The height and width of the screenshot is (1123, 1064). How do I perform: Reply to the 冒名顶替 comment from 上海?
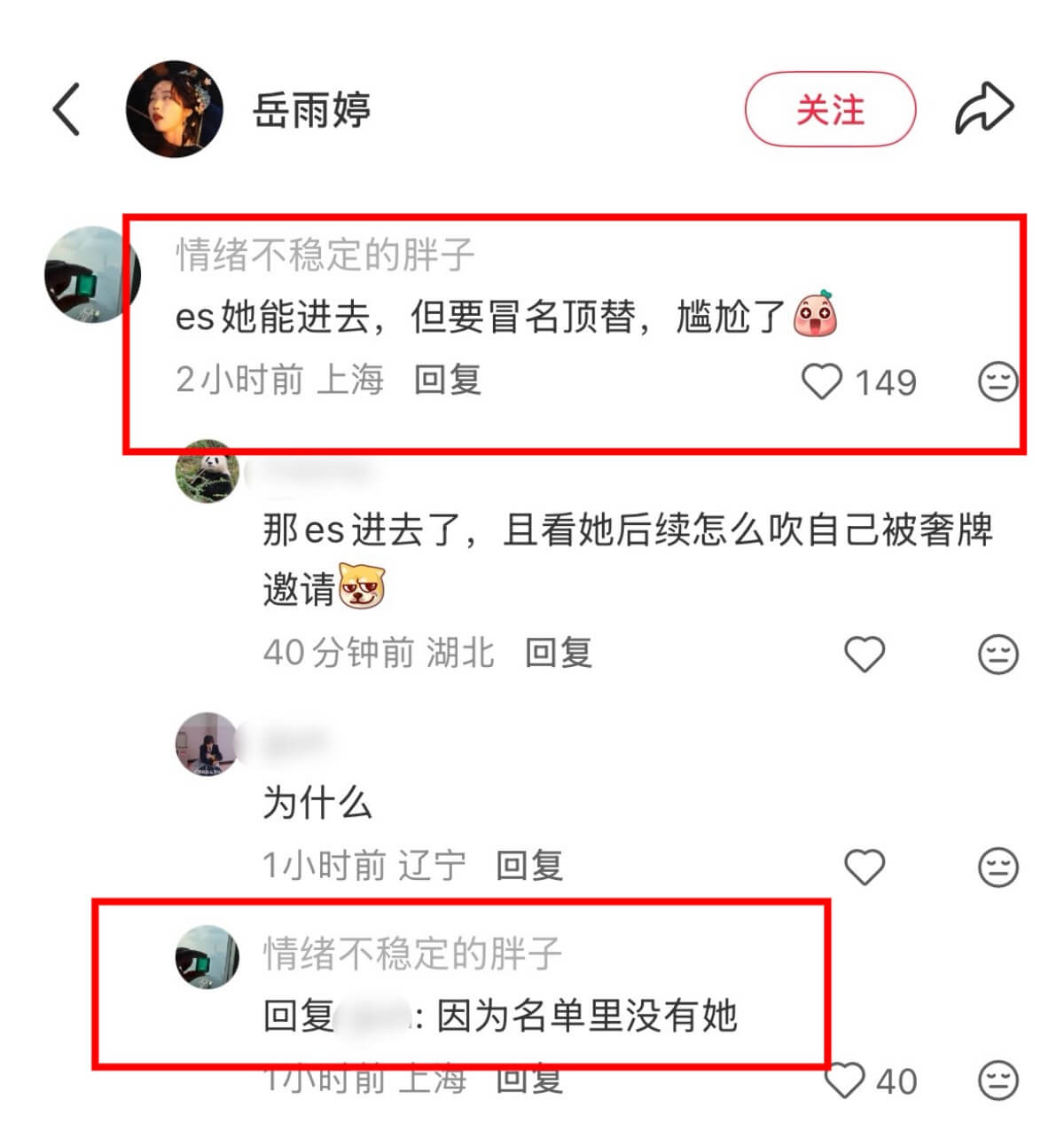(x=448, y=381)
